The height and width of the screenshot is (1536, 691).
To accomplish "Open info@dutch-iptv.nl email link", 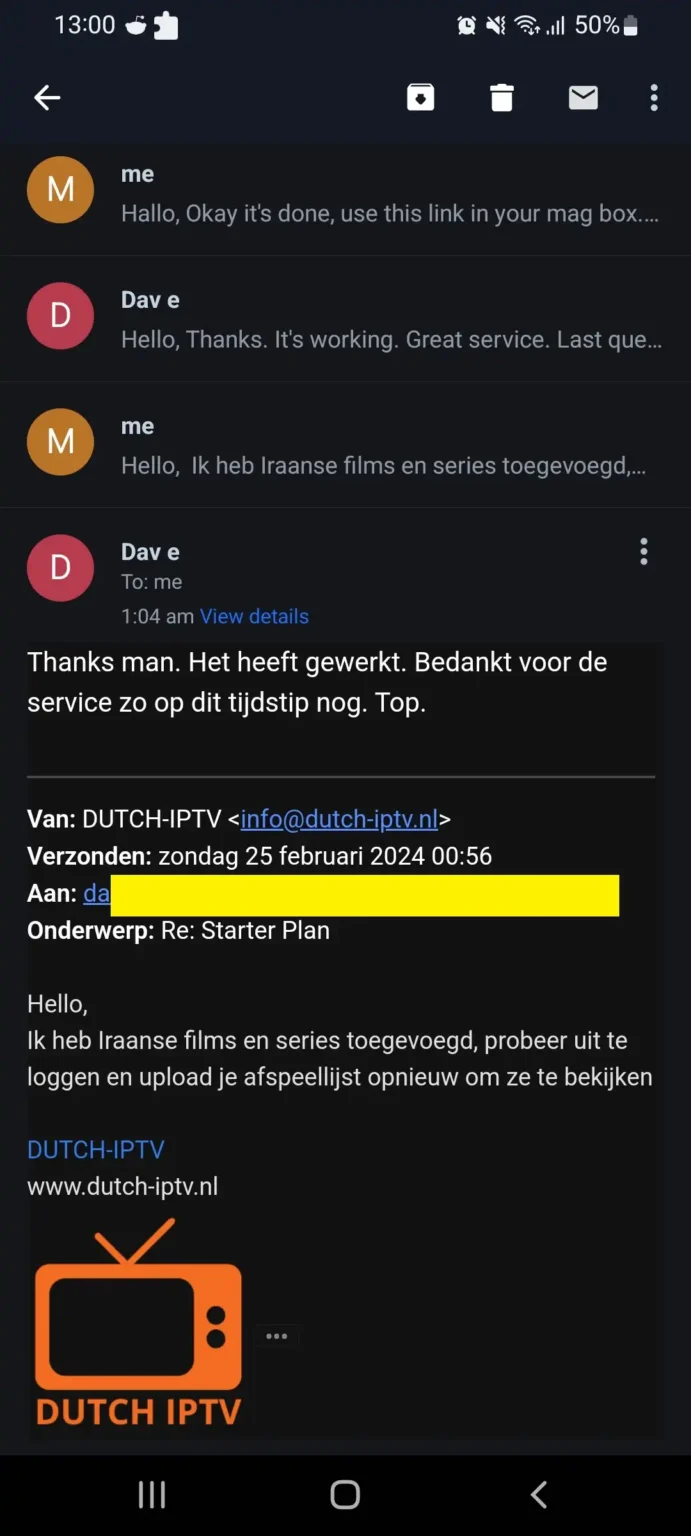I will point(339,820).
